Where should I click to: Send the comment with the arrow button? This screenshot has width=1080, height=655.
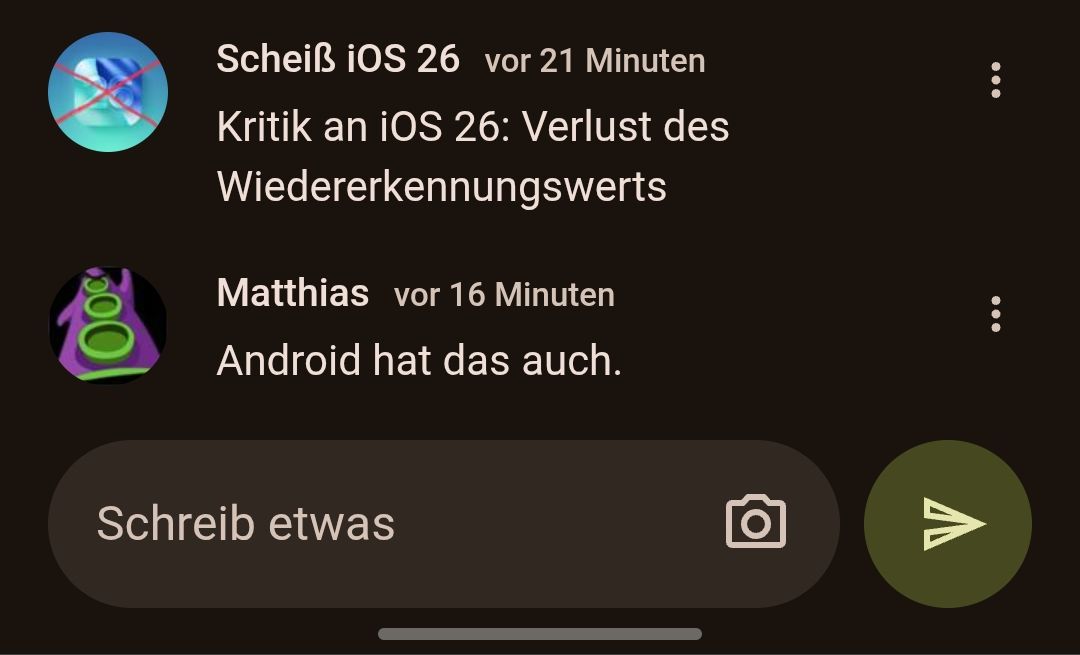point(948,524)
